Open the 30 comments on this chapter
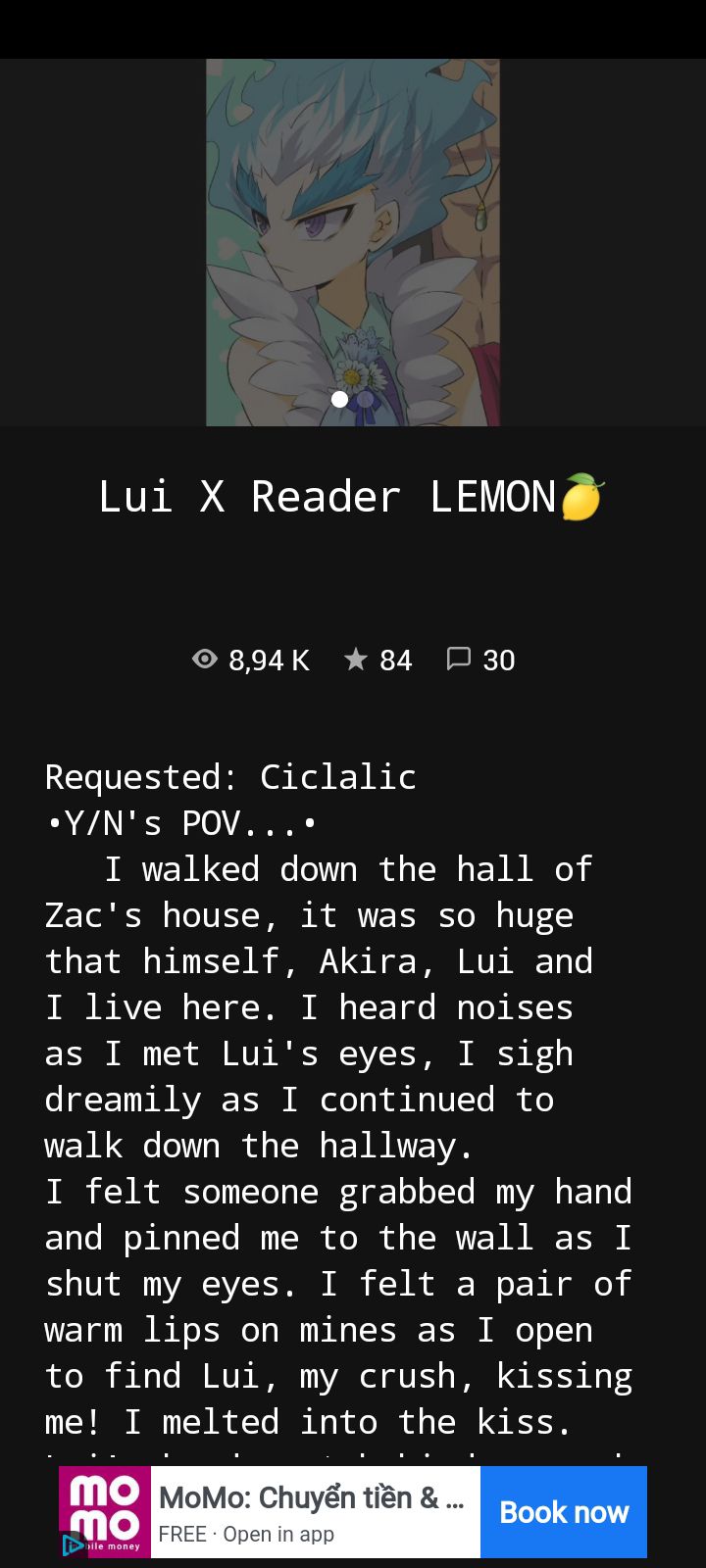This screenshot has height=1568, width=706. (480, 660)
